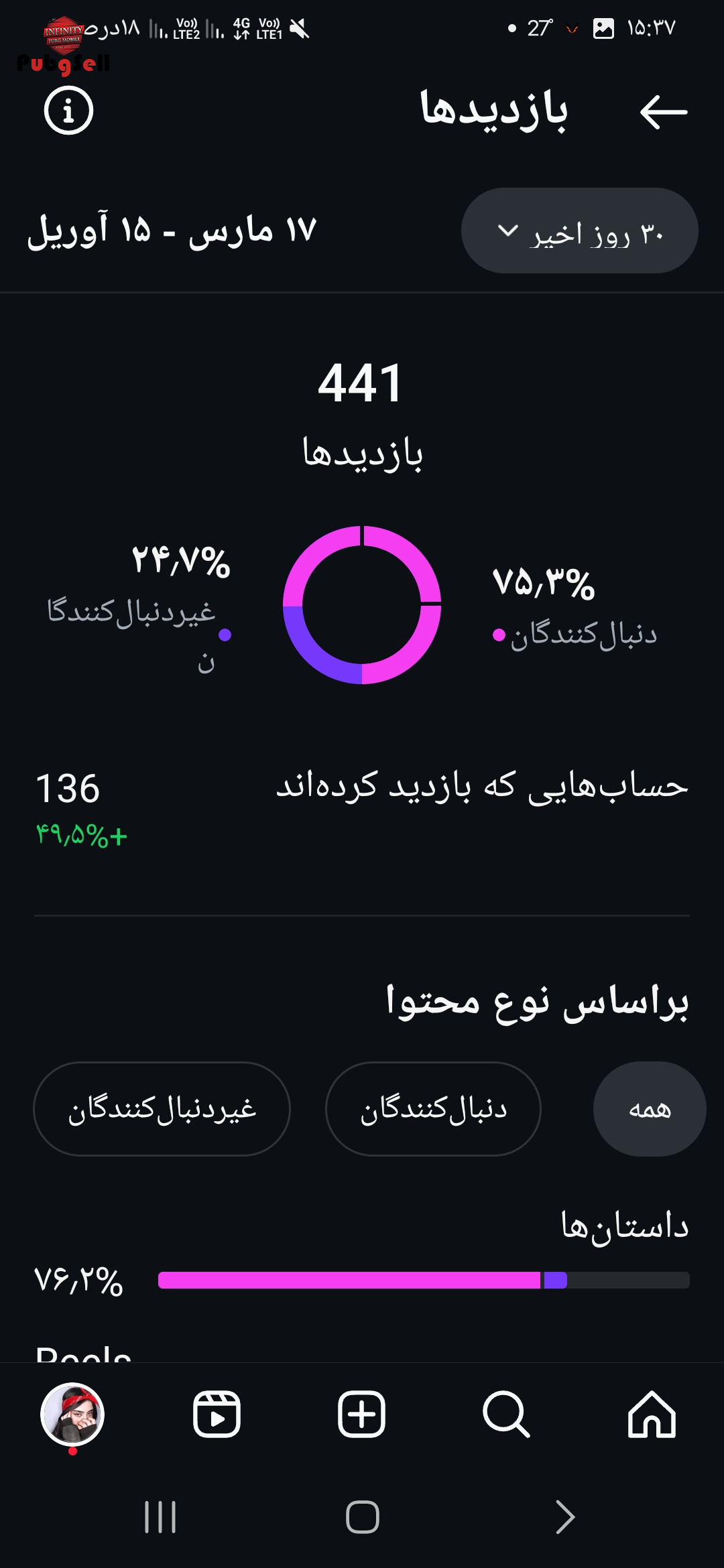
Task: Go back using the top arrow
Action: 663,111
